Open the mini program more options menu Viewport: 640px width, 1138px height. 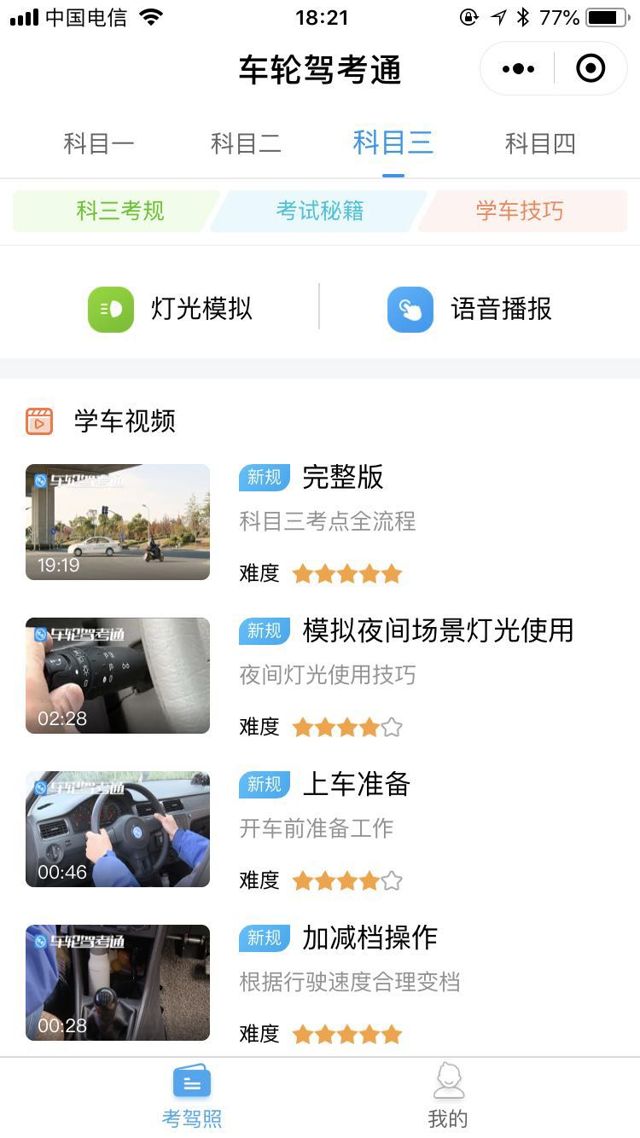point(518,69)
